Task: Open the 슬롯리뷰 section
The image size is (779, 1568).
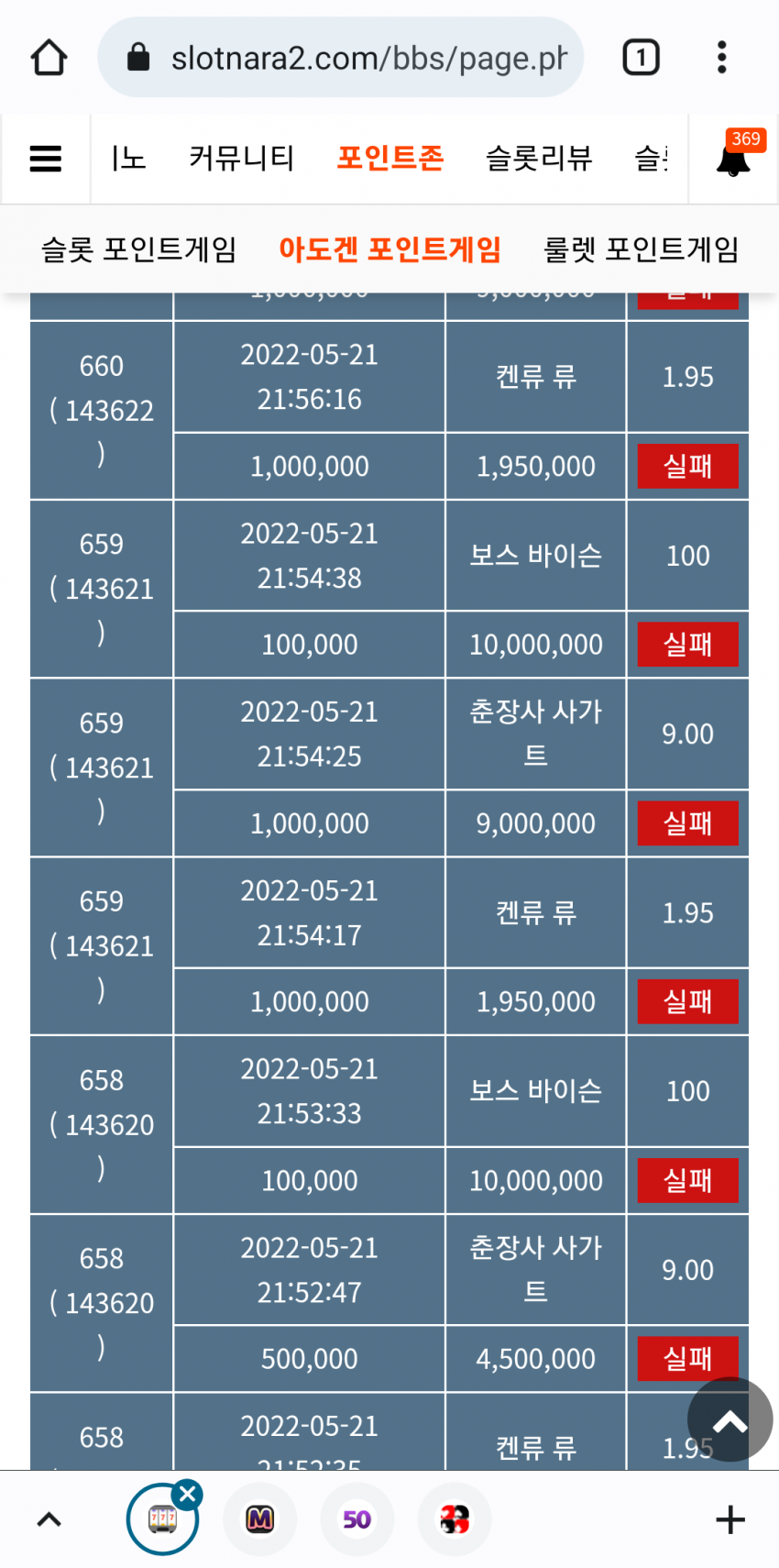Action: (539, 159)
